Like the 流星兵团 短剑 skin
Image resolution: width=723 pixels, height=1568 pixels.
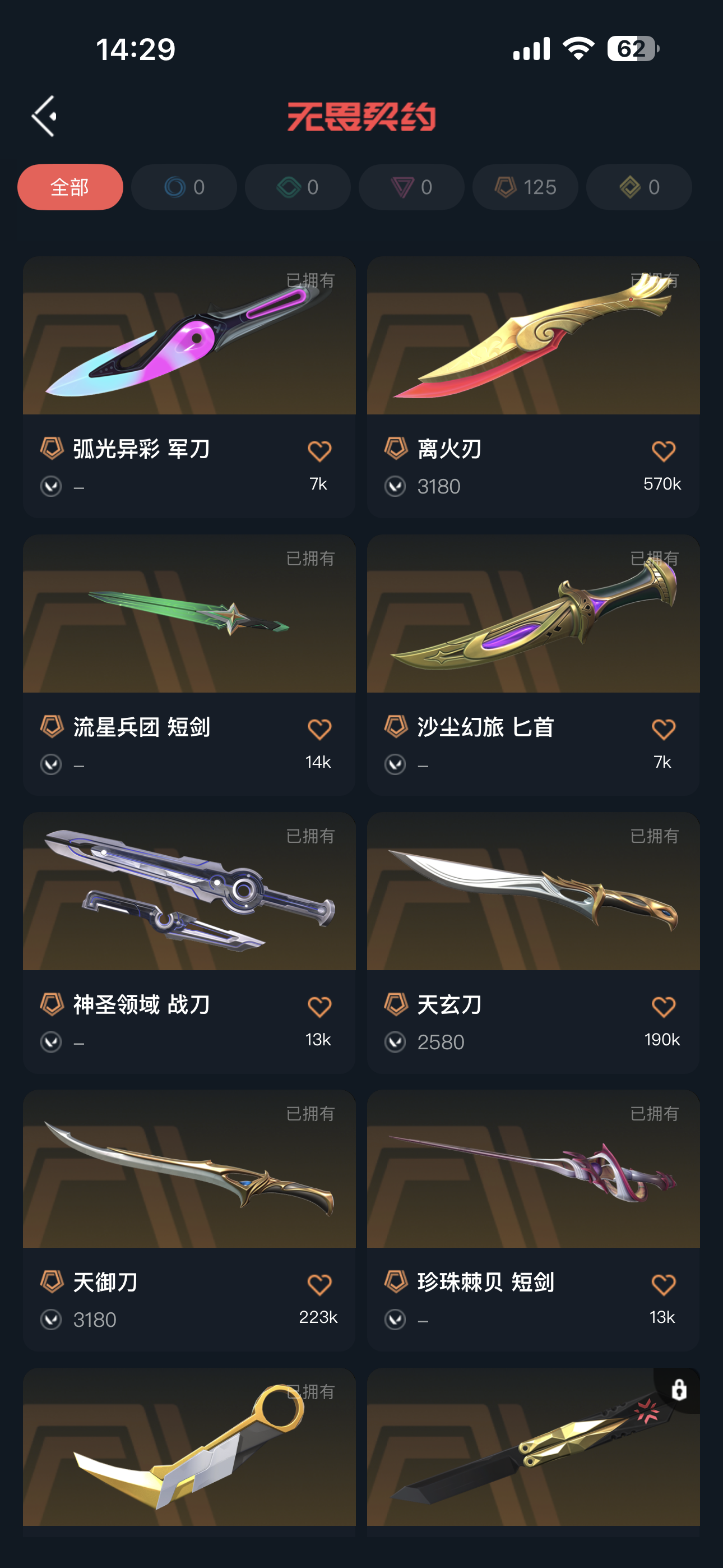319,729
